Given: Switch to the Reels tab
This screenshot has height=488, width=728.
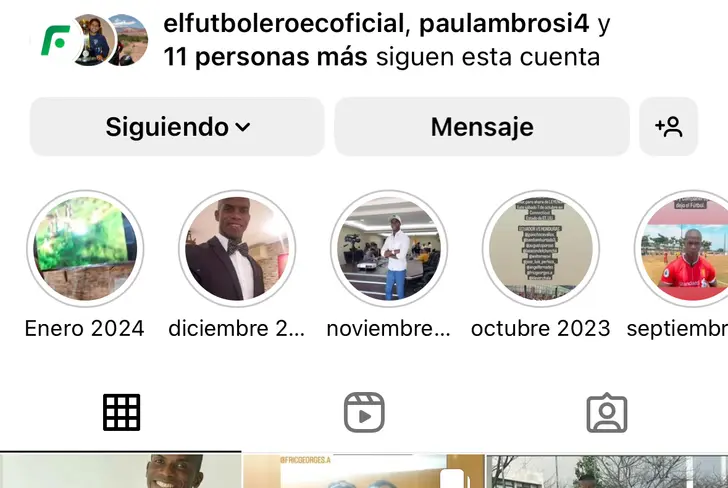Looking at the screenshot, I should (x=364, y=412).
